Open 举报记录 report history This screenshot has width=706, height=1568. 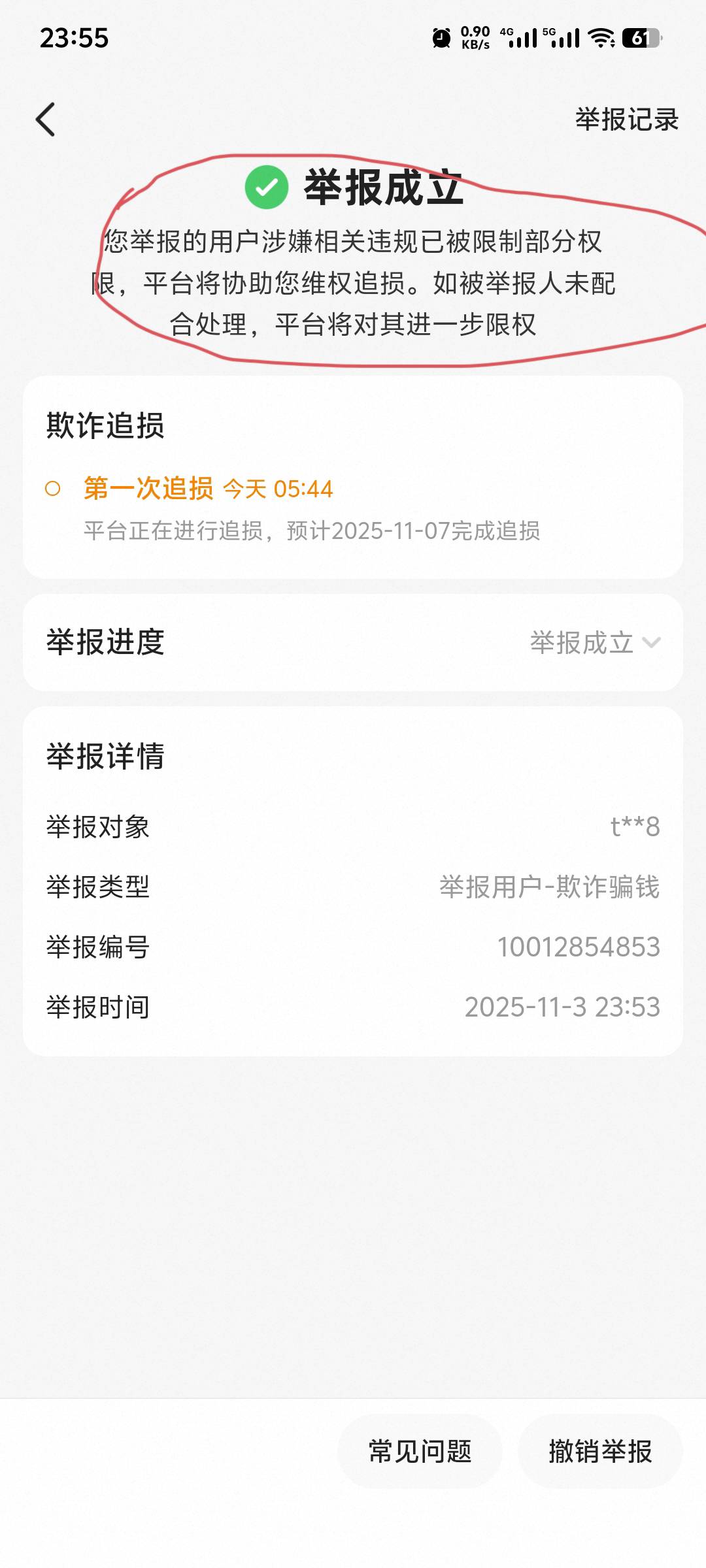[626, 120]
